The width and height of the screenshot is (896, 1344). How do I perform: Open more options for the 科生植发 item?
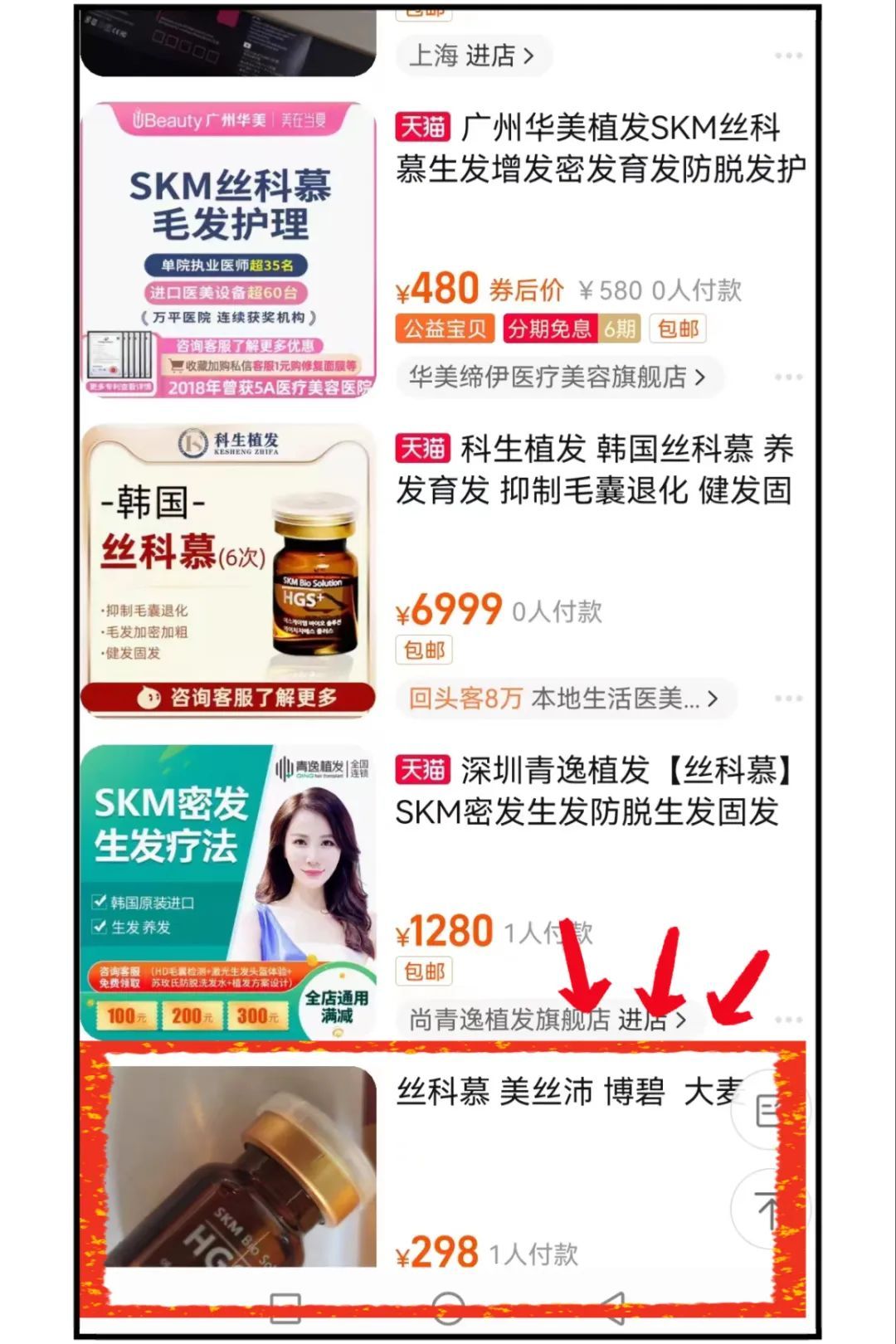[787, 699]
